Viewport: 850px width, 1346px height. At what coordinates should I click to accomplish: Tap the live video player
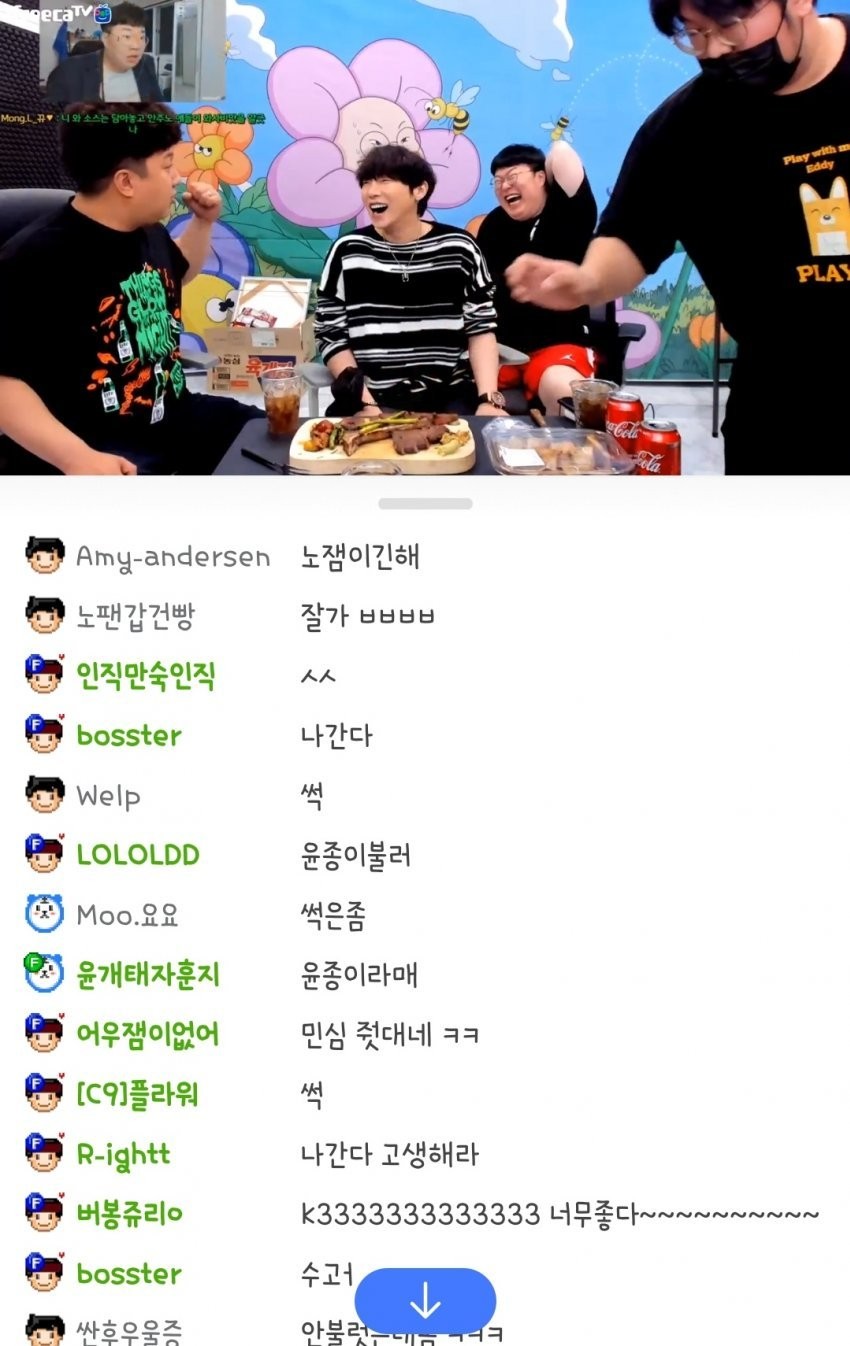425,238
